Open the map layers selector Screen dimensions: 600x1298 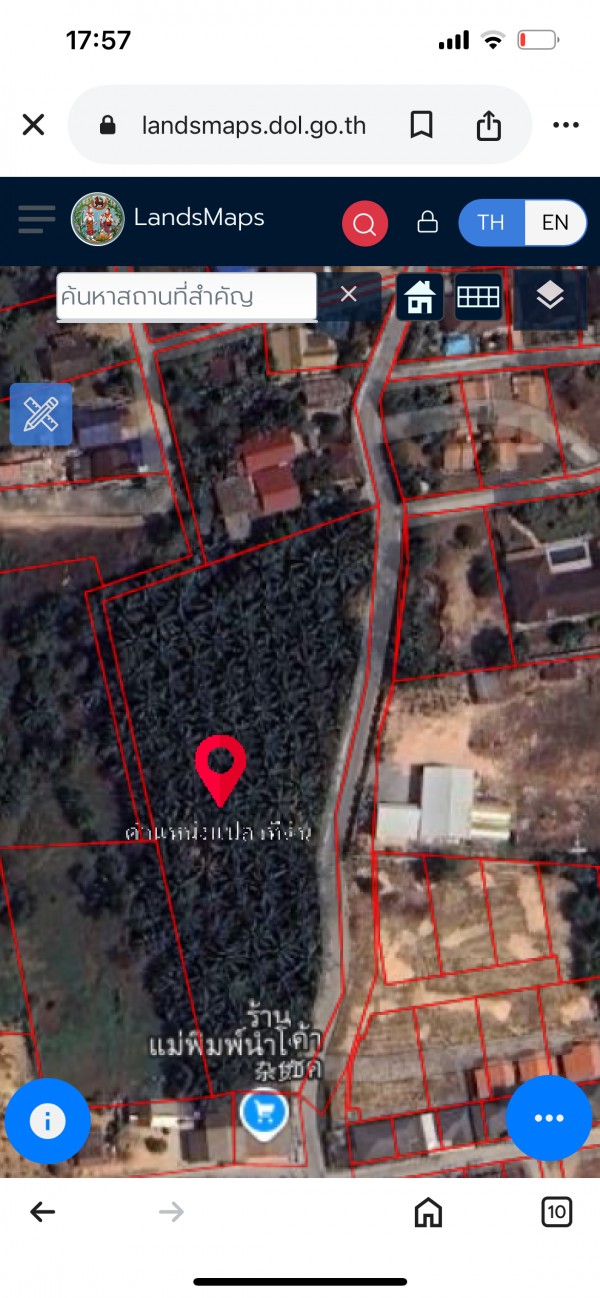pos(550,295)
